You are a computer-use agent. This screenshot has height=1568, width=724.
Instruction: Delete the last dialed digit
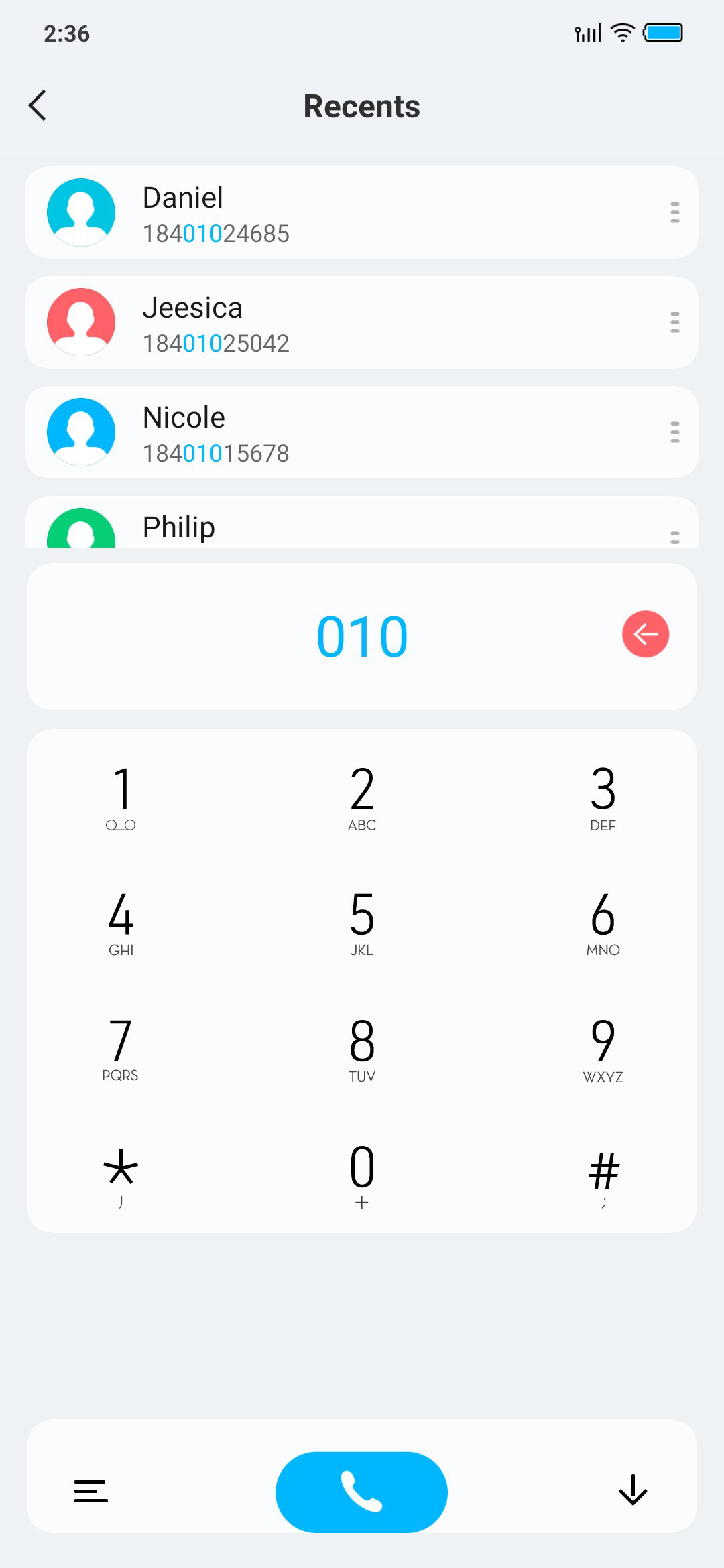click(646, 634)
